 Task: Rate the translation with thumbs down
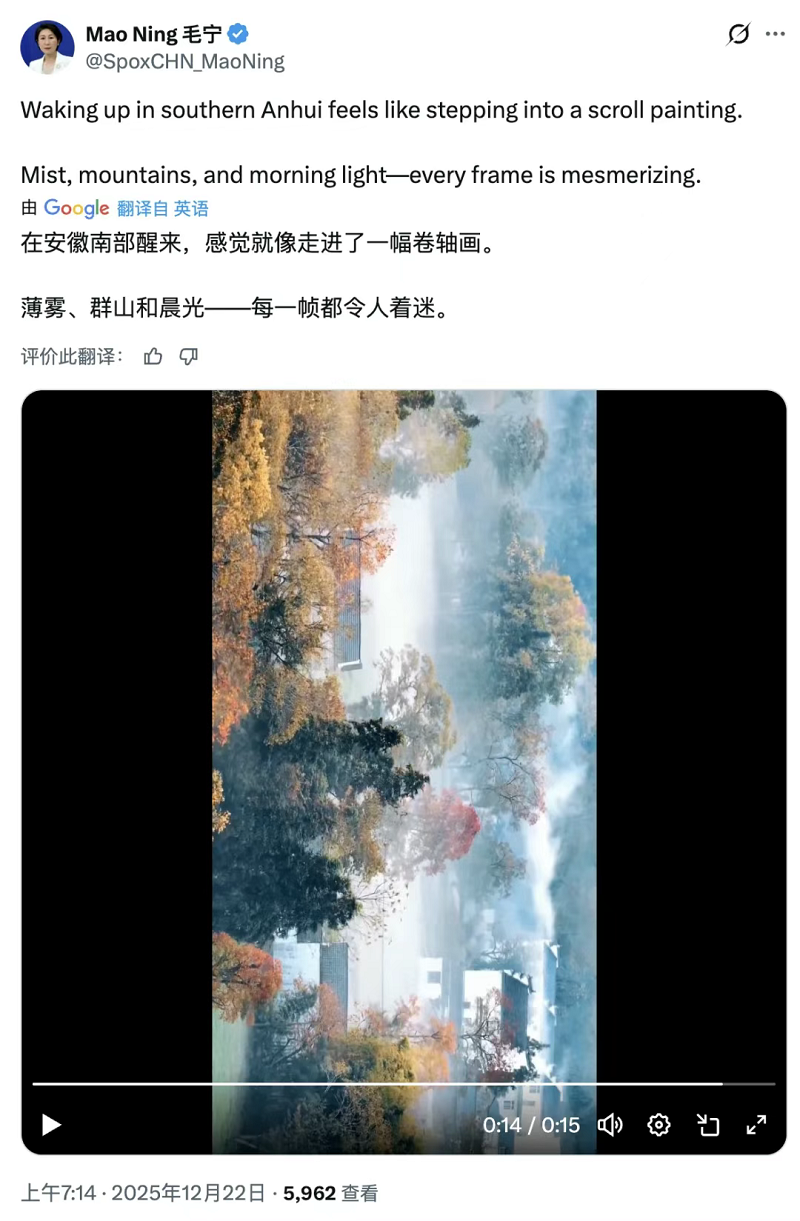click(188, 356)
